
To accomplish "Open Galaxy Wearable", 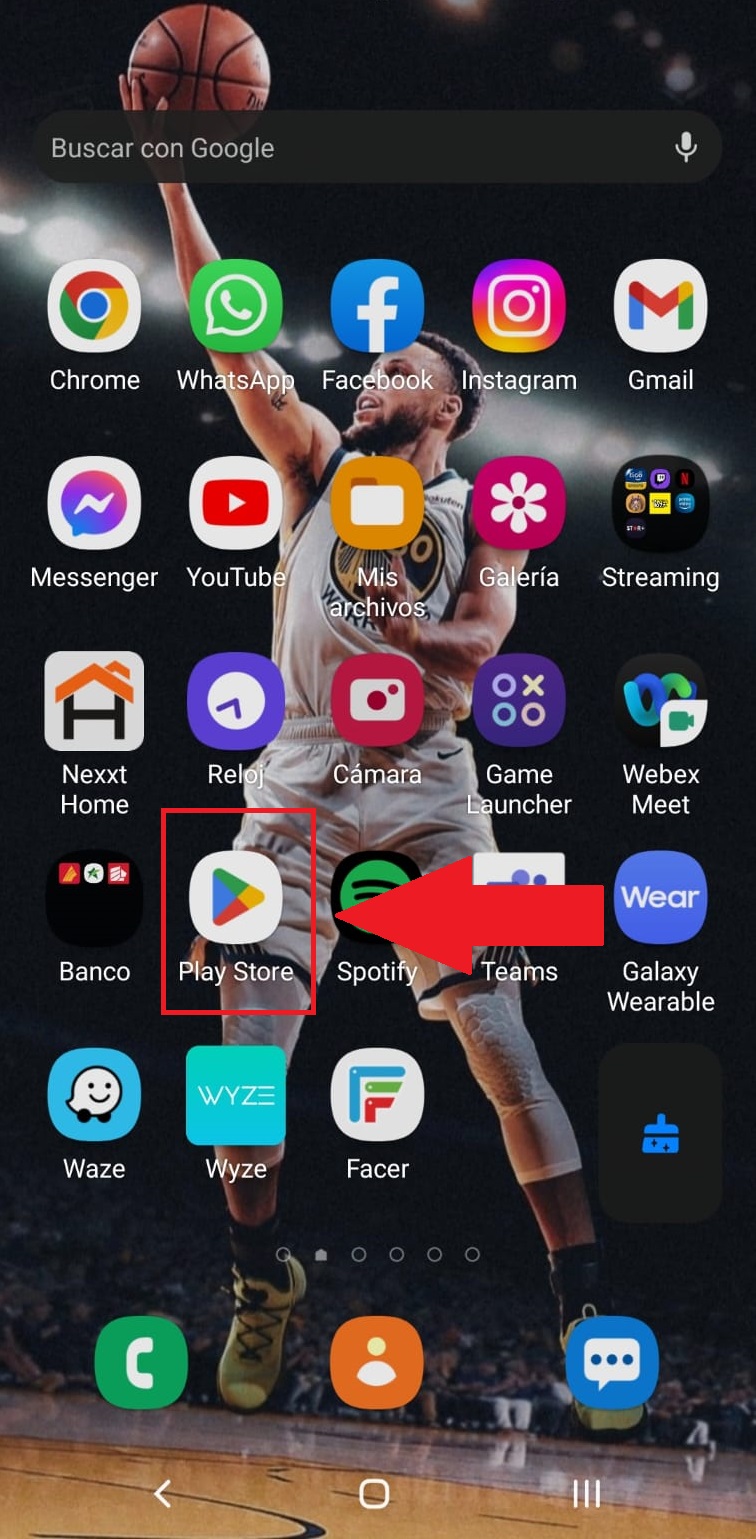I will click(660, 897).
